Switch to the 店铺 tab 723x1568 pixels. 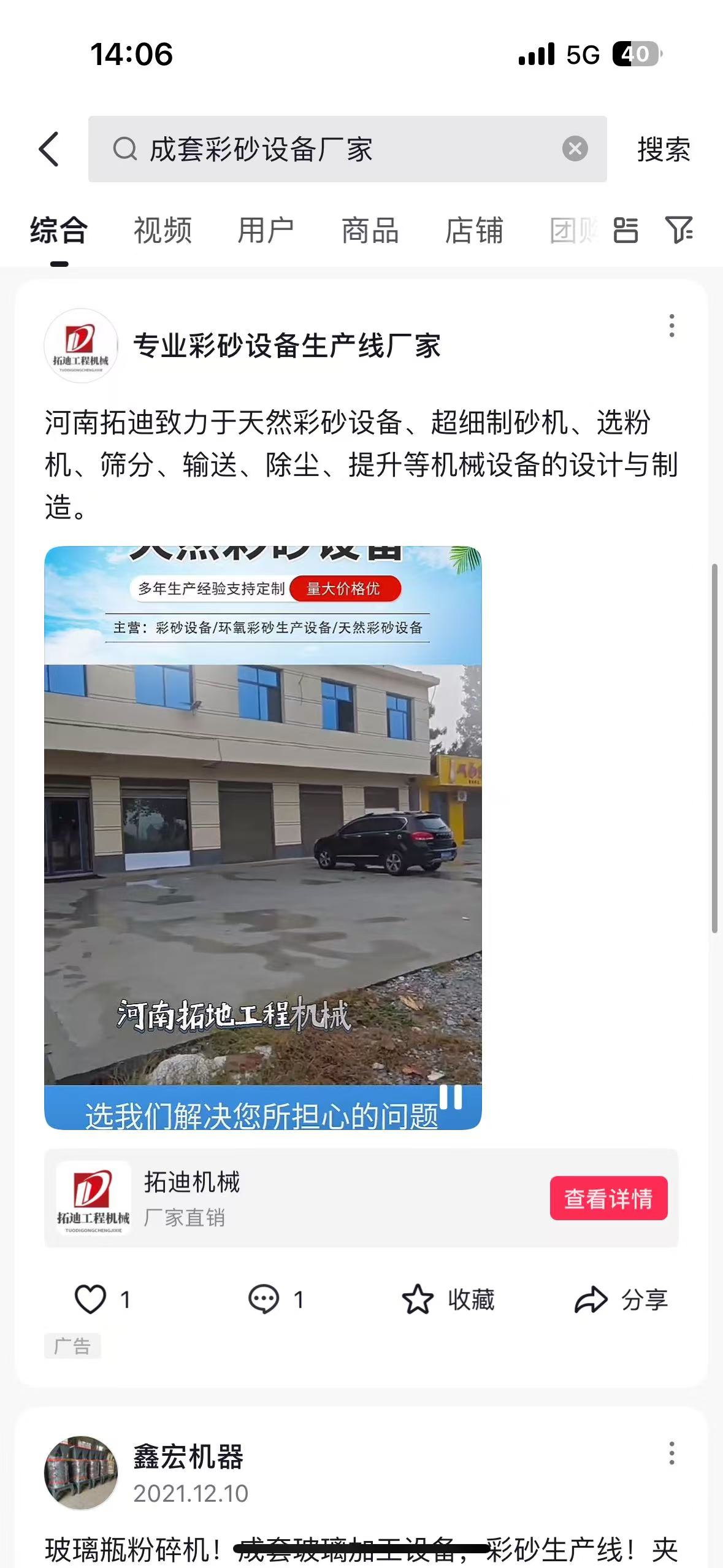pyautogui.click(x=474, y=231)
